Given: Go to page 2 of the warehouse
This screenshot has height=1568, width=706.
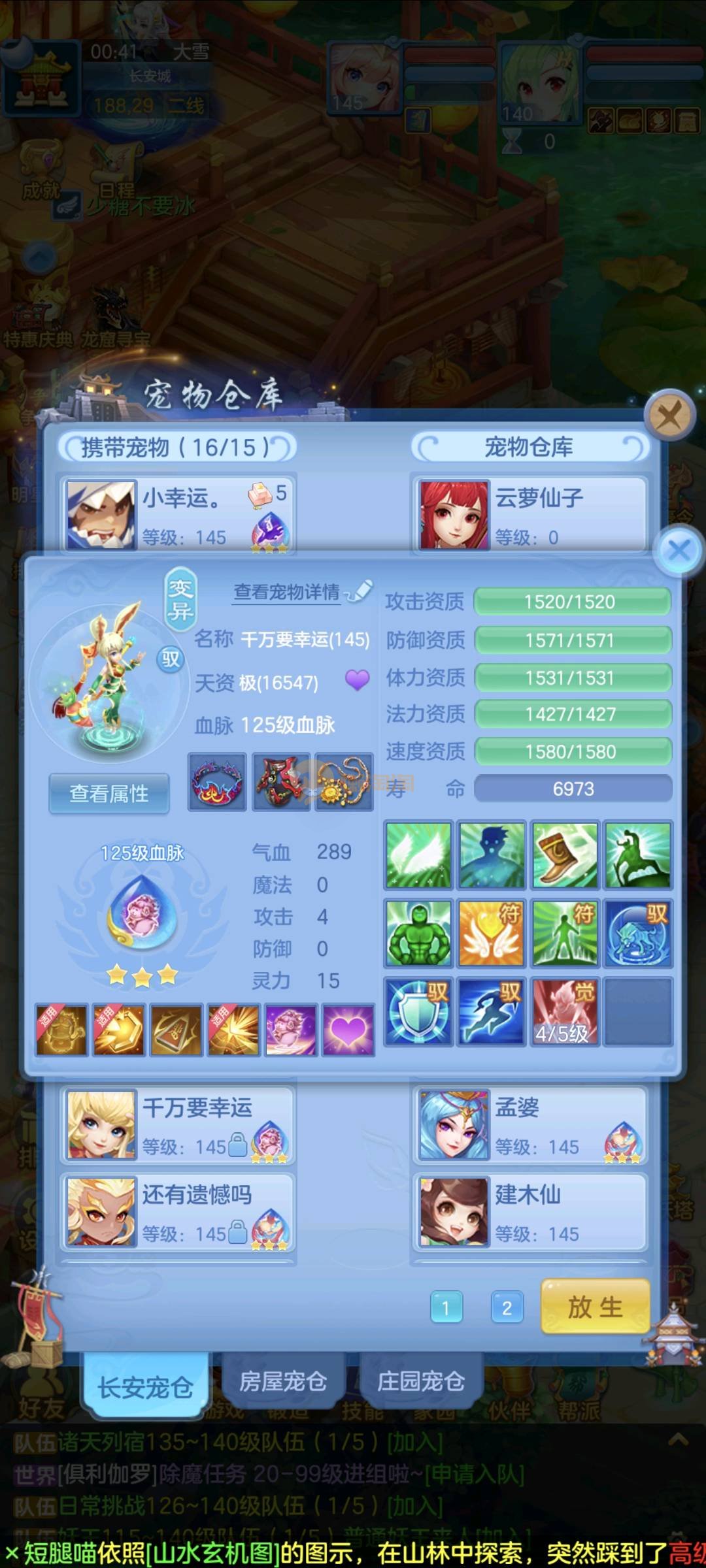Looking at the screenshot, I should [507, 1307].
